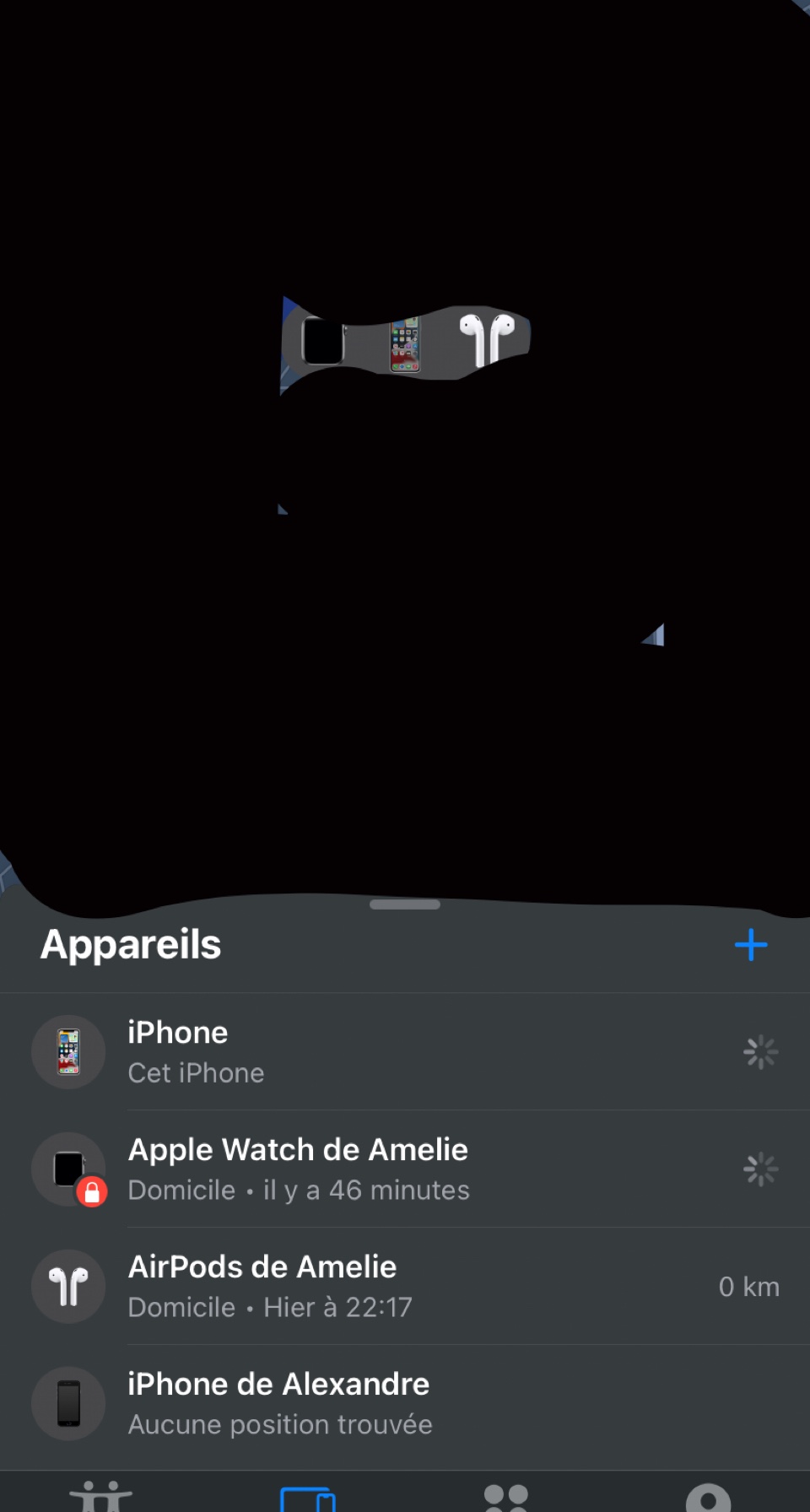Tap the iPhone marker on the map
This screenshot has height=1512, width=810.
click(x=405, y=344)
